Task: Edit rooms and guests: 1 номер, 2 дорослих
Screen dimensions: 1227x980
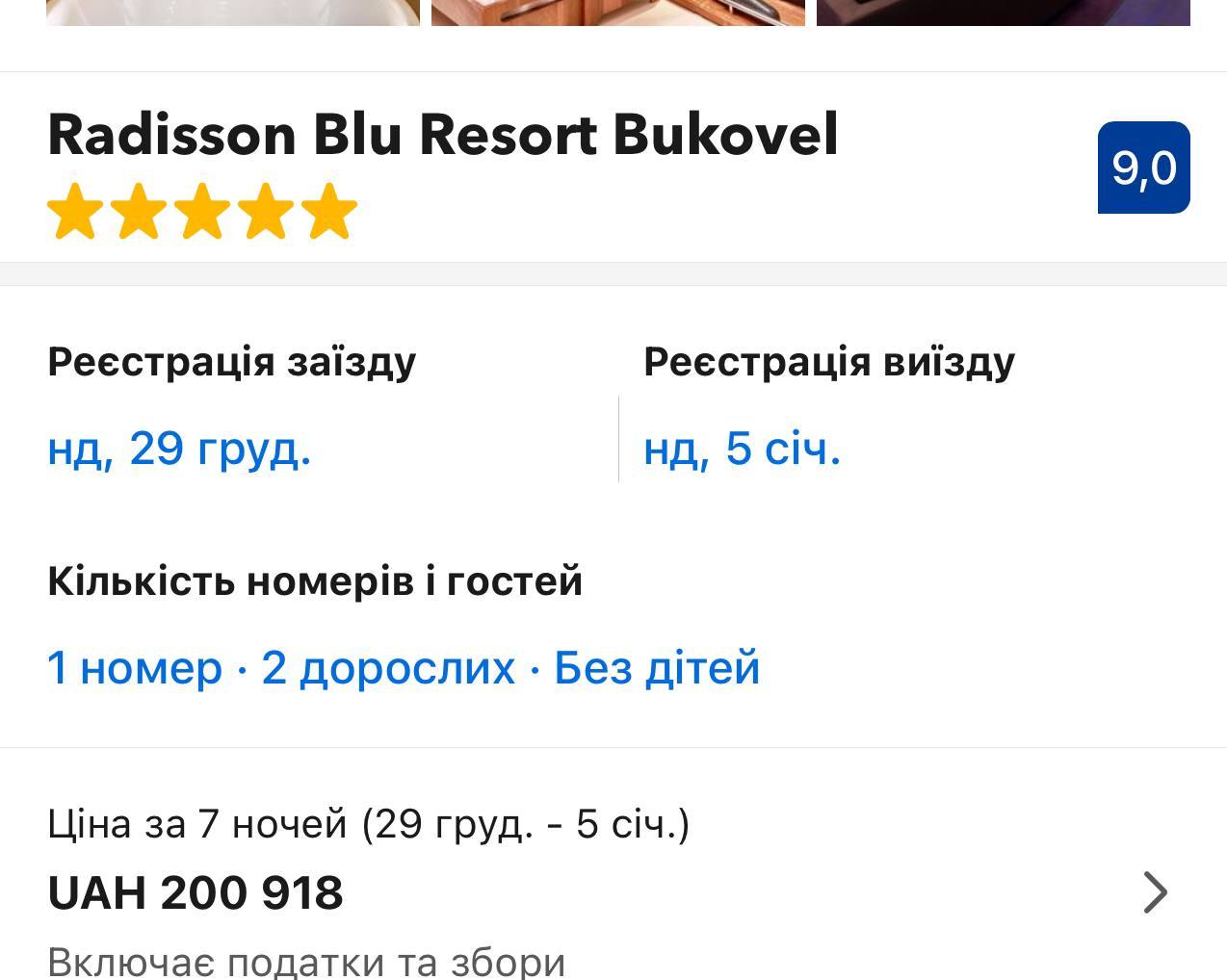Action: pyautogui.click(x=403, y=667)
